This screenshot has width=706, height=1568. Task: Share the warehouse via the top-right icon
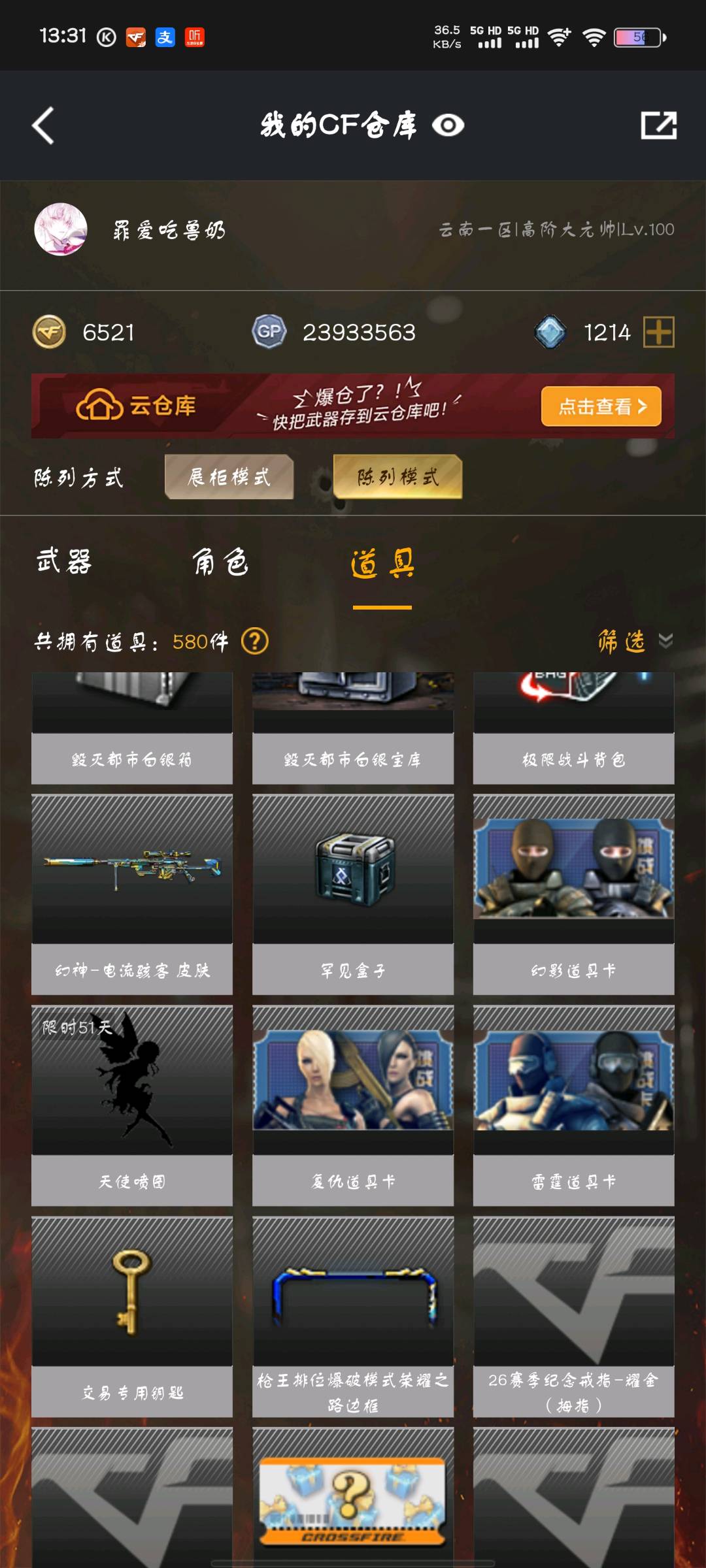[658, 125]
